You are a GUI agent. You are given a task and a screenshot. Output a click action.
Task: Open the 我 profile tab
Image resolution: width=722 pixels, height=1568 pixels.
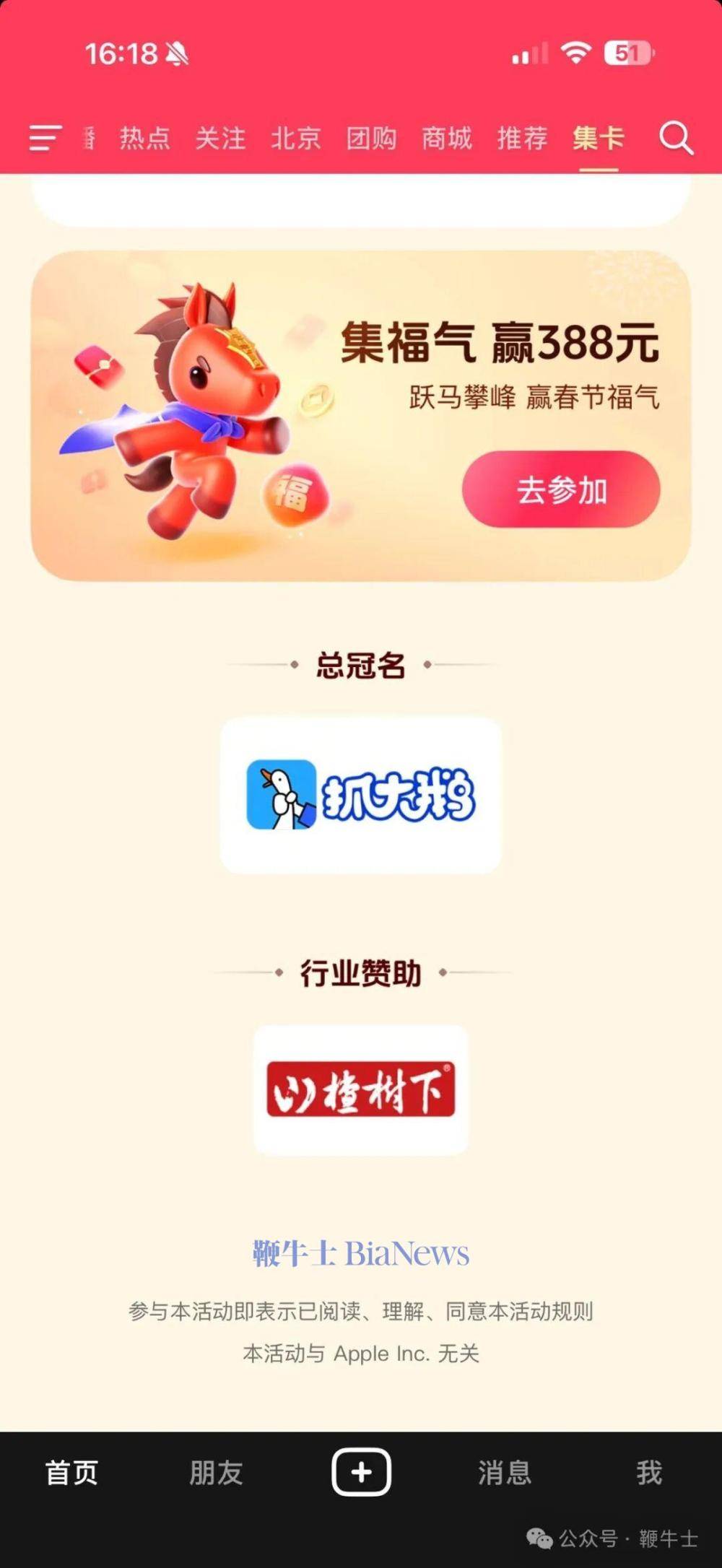click(649, 1472)
